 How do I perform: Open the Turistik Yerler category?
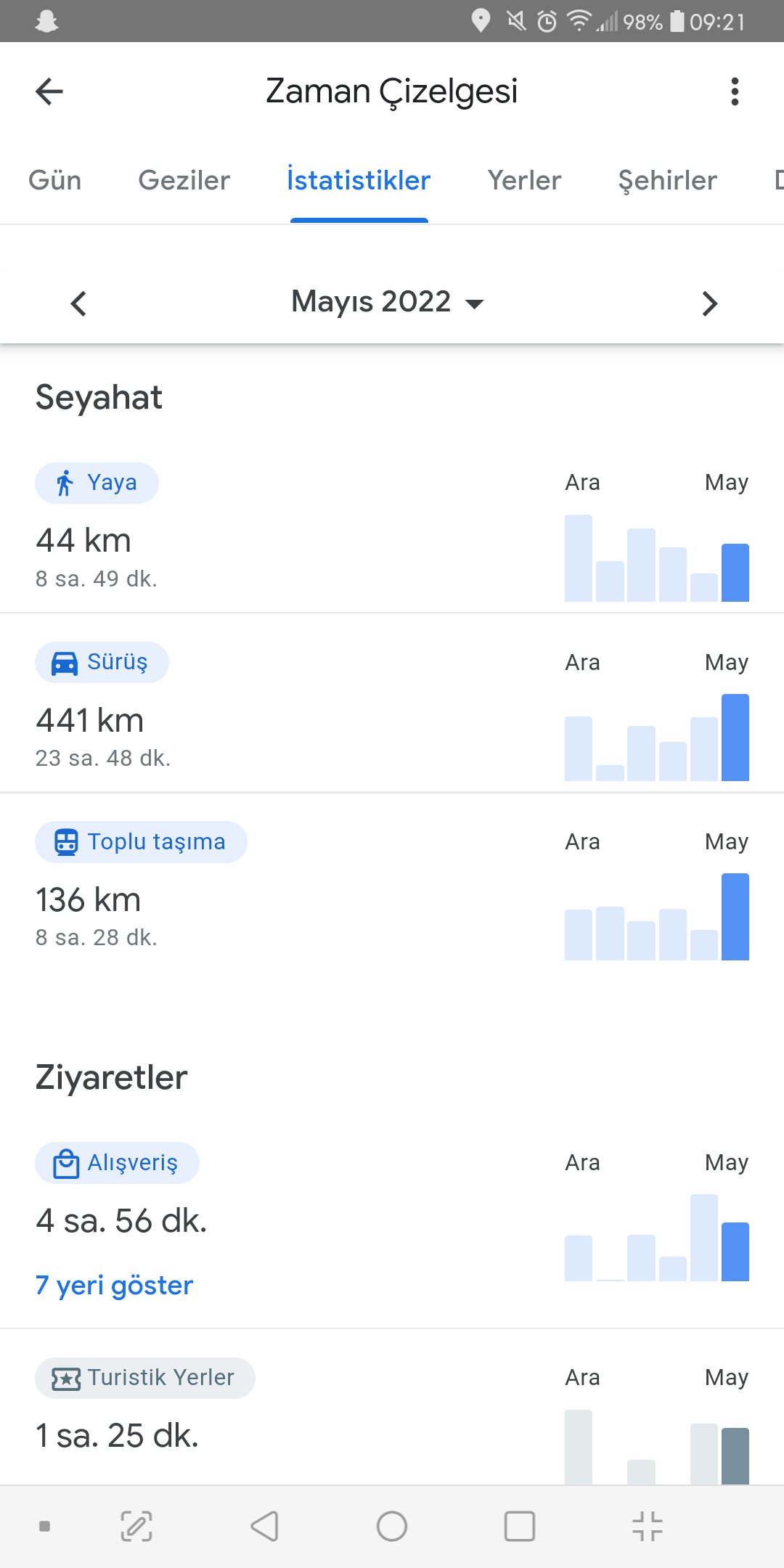point(145,1378)
